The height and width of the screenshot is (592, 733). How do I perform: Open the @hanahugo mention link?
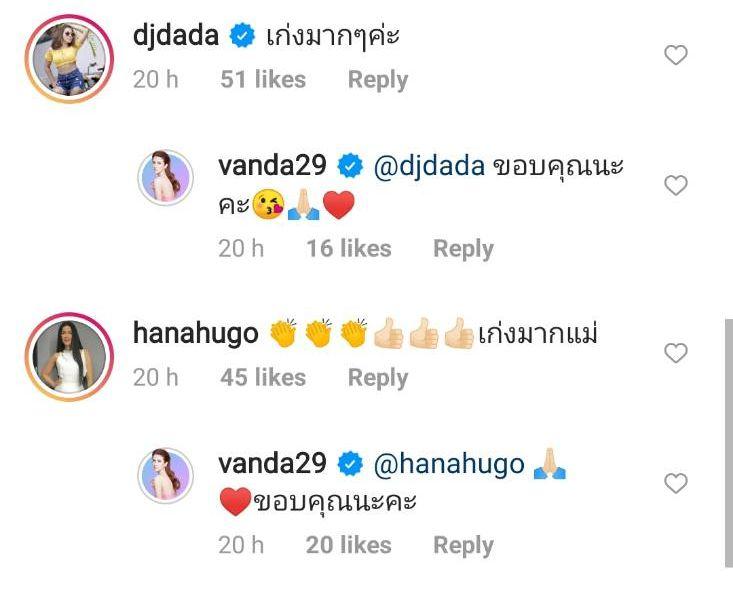pos(447,464)
